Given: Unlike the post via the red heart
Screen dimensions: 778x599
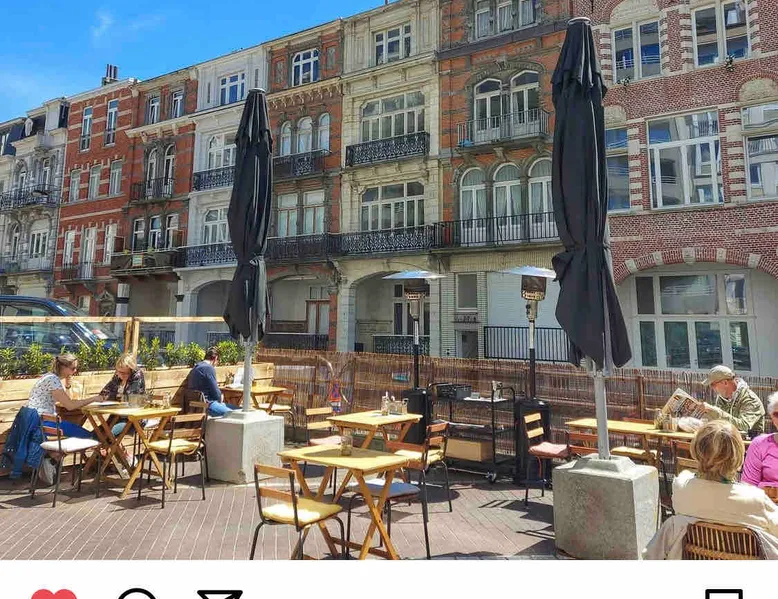Looking at the screenshot, I should [54, 594].
